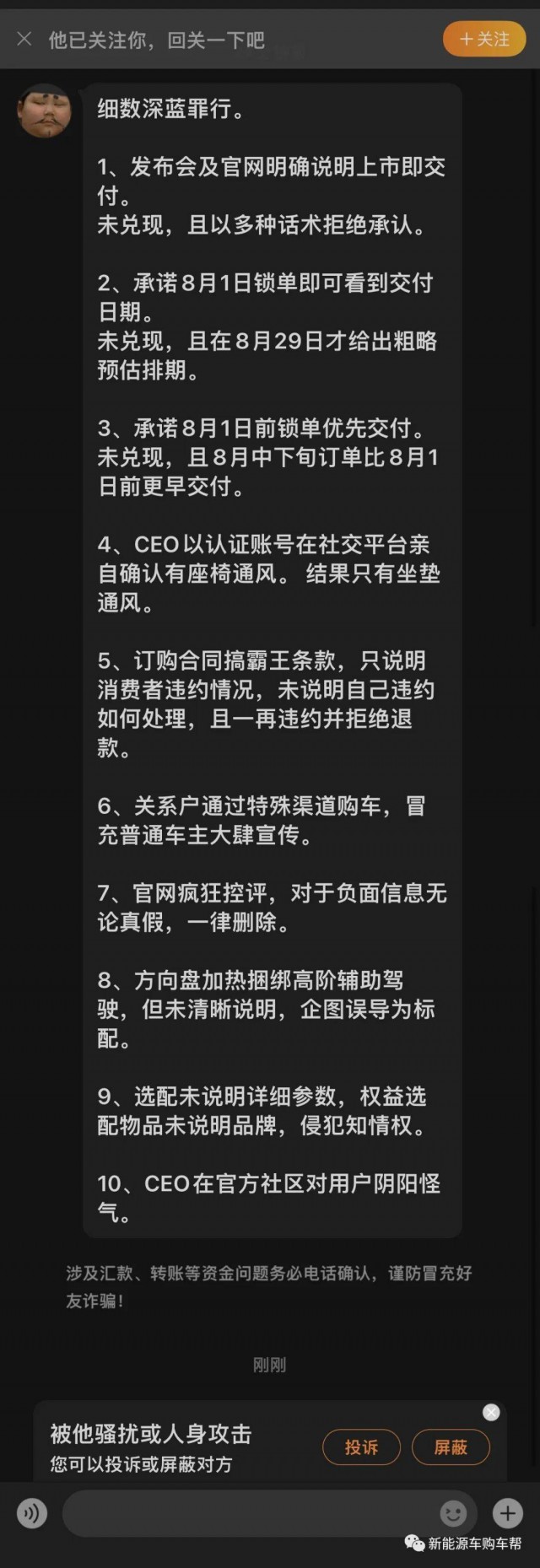Dismiss the follow-back banner
The height and width of the screenshot is (1568, 540).
pos(24,39)
